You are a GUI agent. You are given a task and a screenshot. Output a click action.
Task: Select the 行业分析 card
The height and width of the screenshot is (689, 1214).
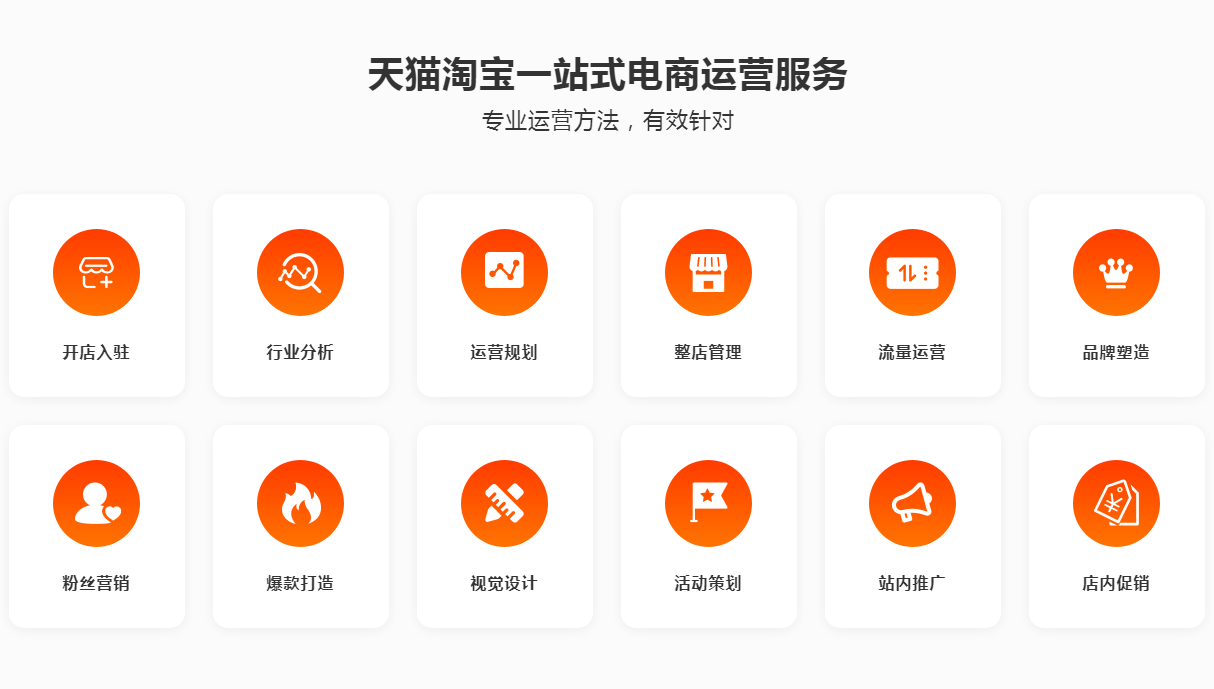[301, 295]
